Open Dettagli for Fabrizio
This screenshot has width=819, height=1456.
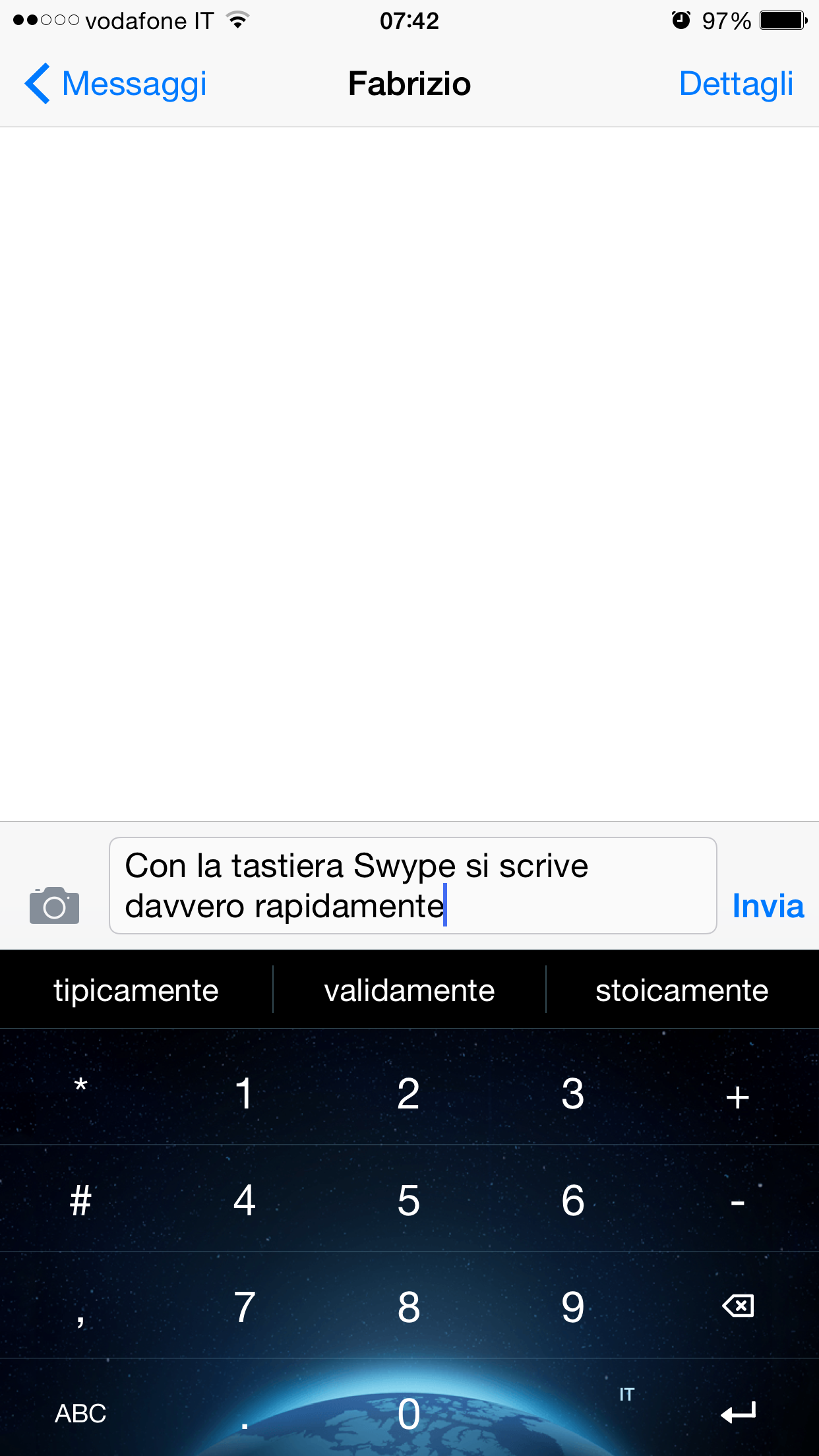tap(735, 84)
